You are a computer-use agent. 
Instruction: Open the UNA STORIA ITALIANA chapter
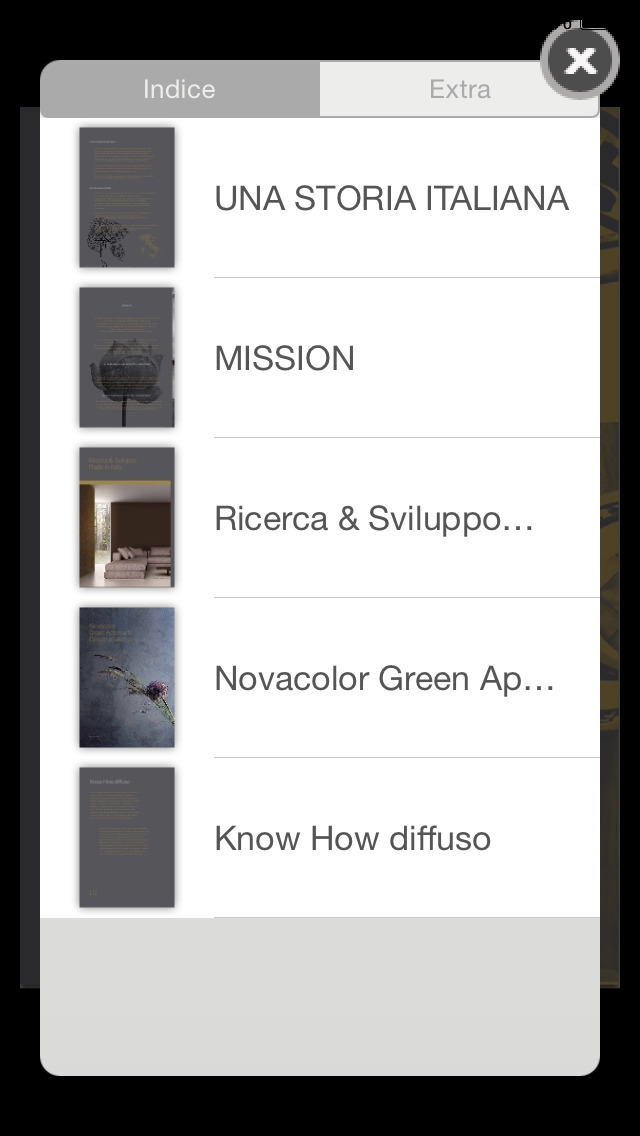[x=320, y=198]
